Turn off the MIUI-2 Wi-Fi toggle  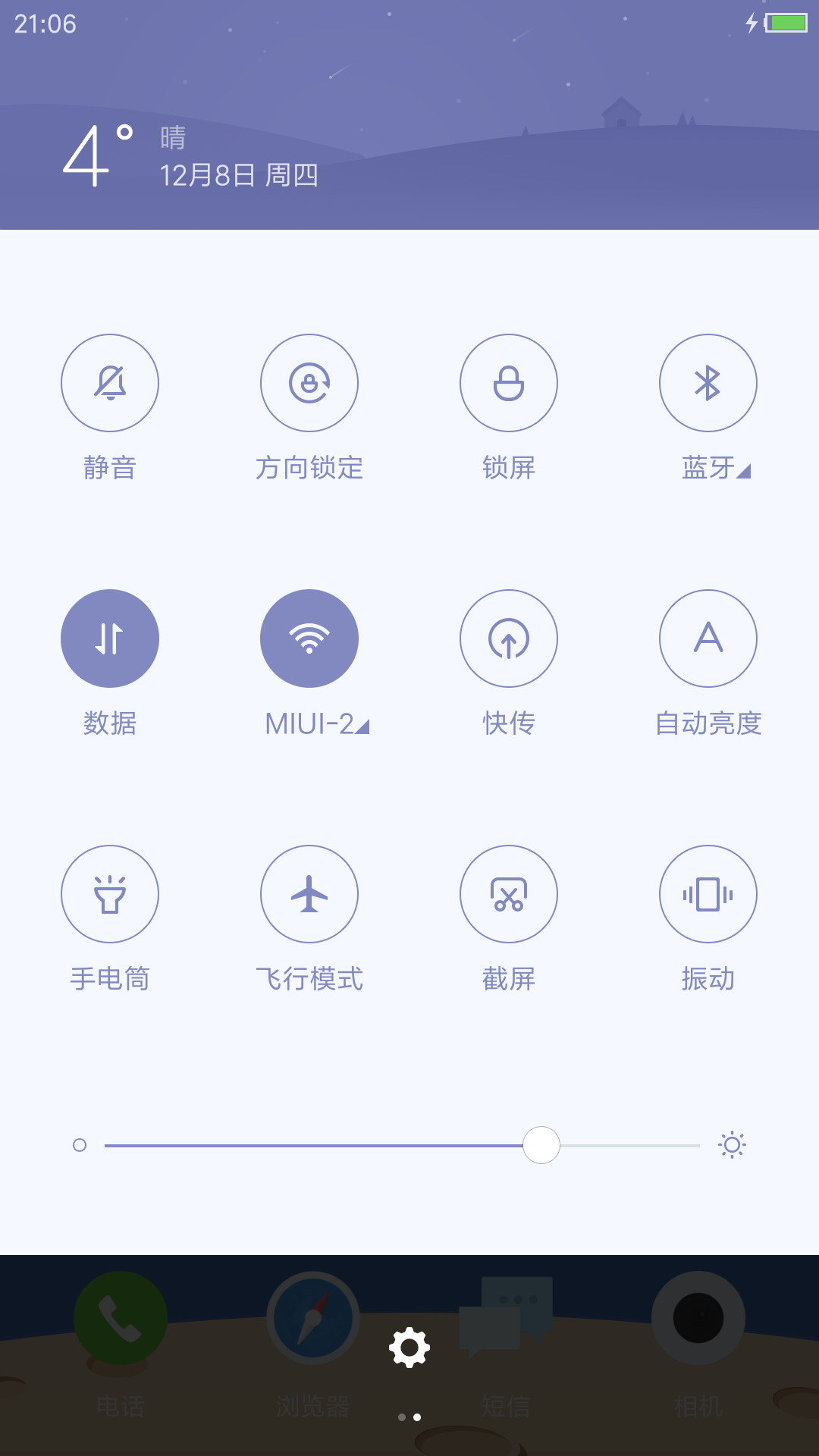(309, 639)
